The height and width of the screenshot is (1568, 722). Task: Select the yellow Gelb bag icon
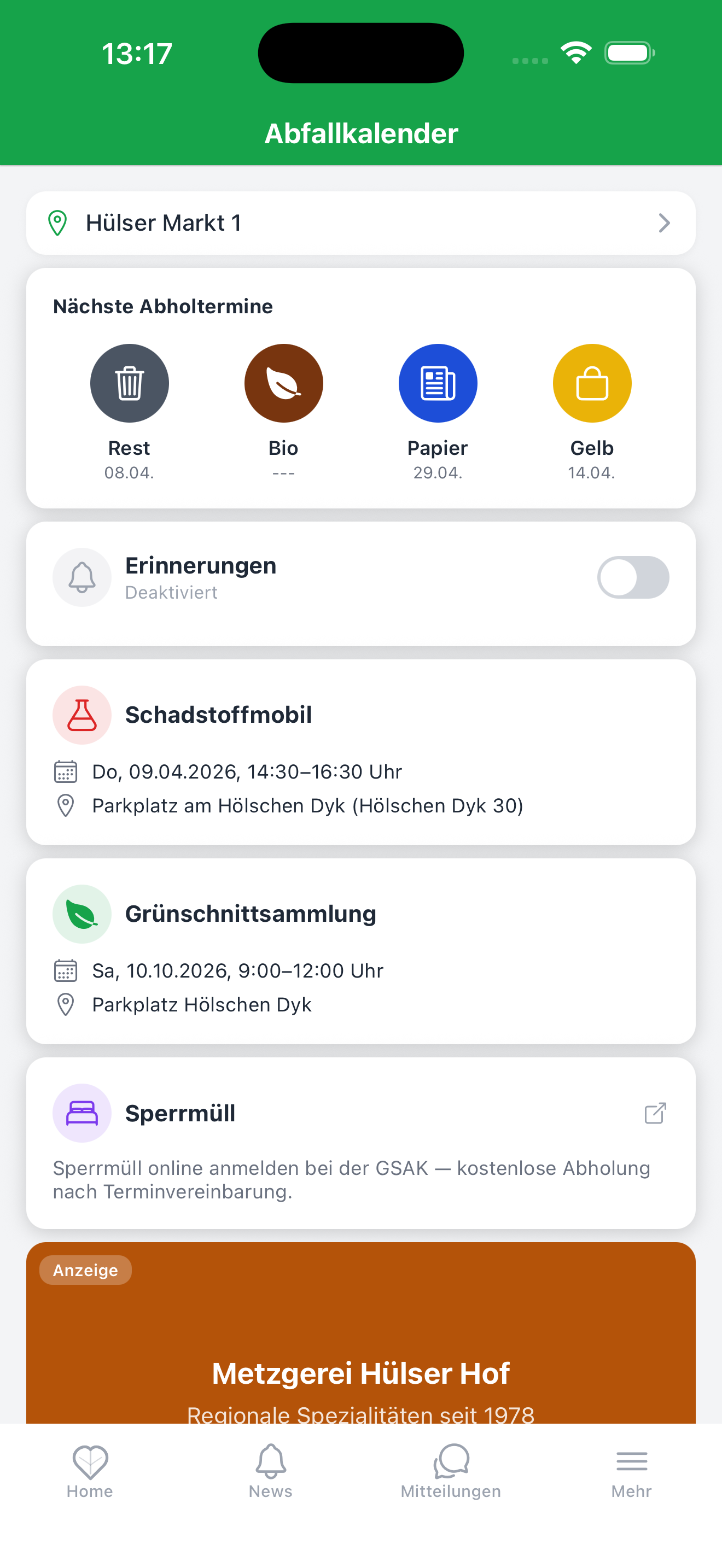(592, 383)
